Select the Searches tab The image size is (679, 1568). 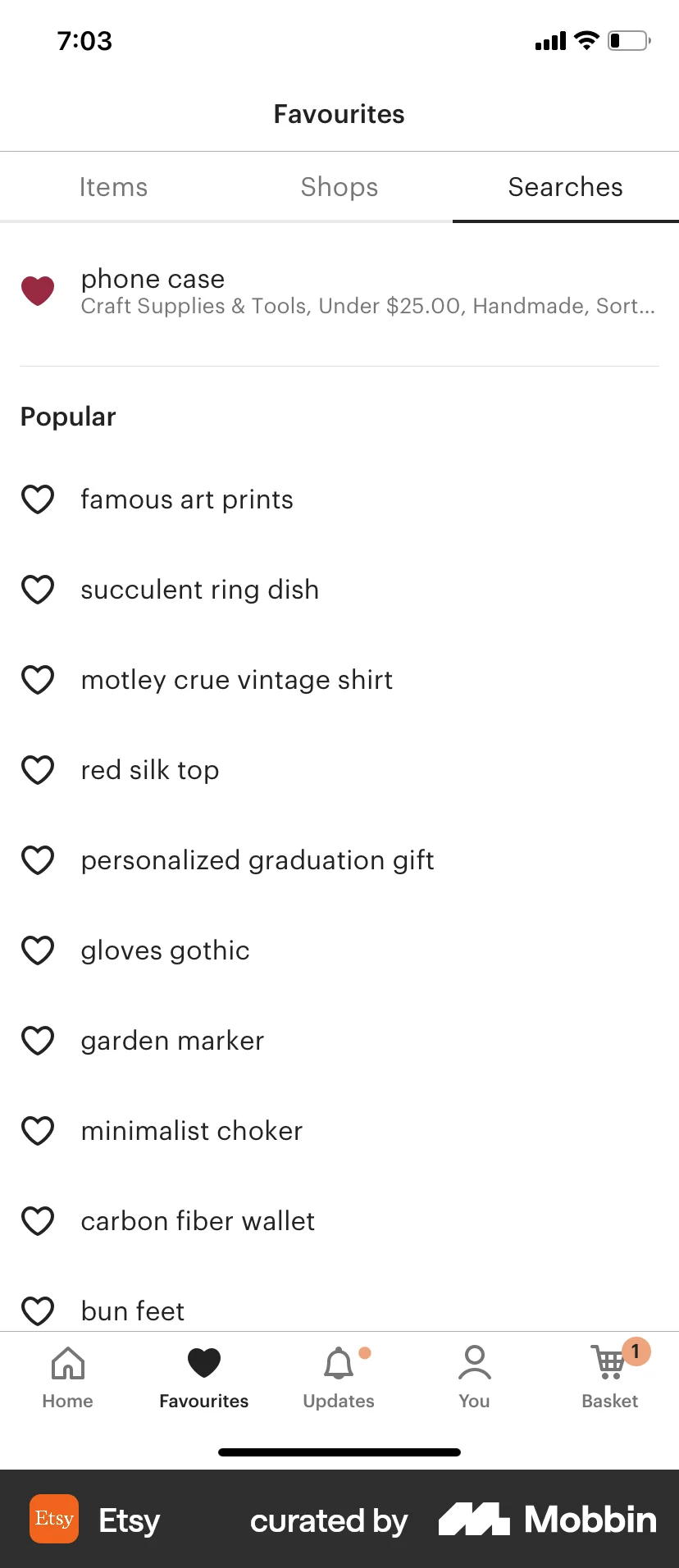pyautogui.click(x=565, y=187)
